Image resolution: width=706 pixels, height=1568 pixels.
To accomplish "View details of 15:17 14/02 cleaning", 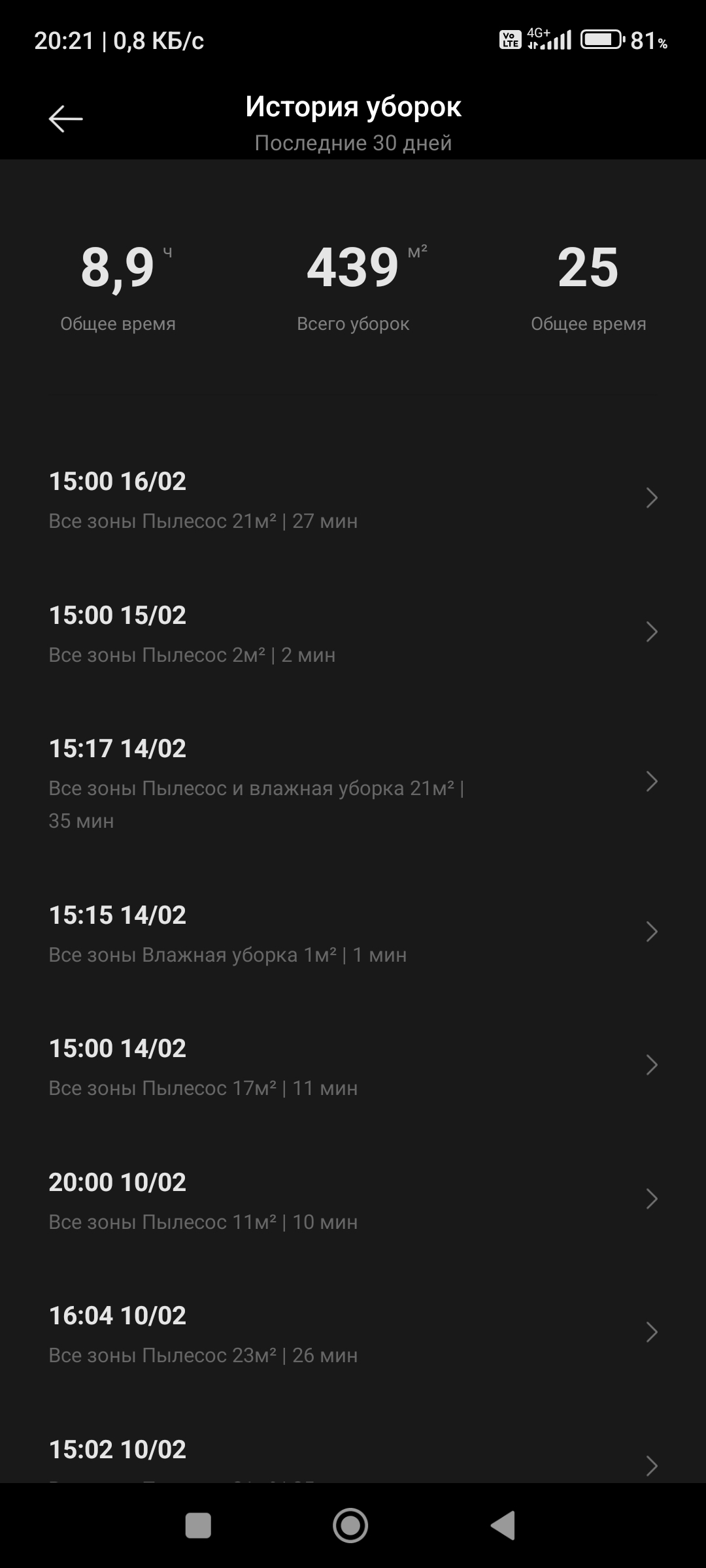I will tap(353, 783).
